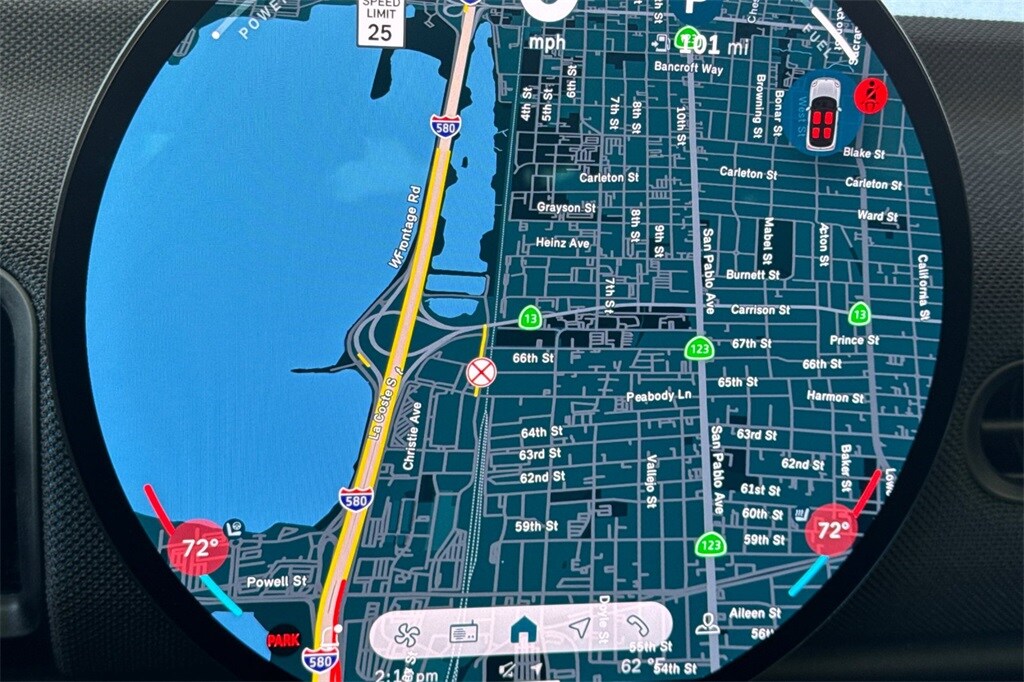This screenshot has width=1024, height=682.
Task: Adjust the driver side 72° temperature
Action: click(x=198, y=547)
